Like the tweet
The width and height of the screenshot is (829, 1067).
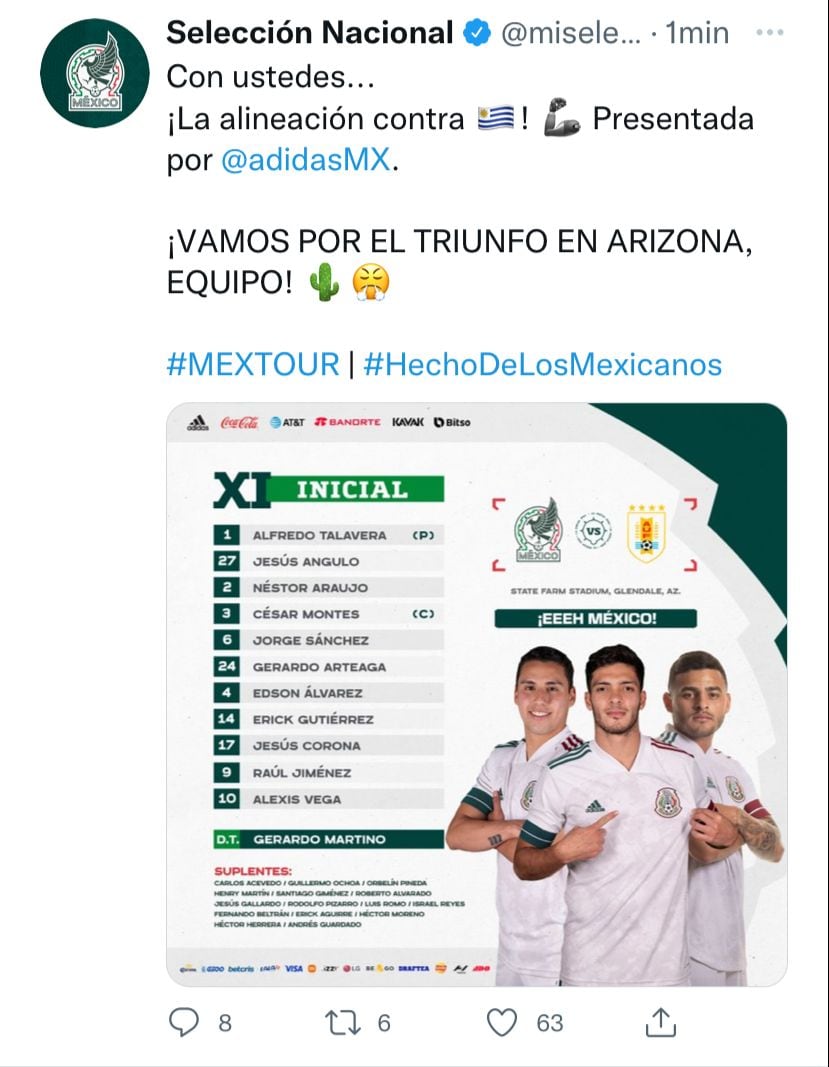pos(502,1022)
